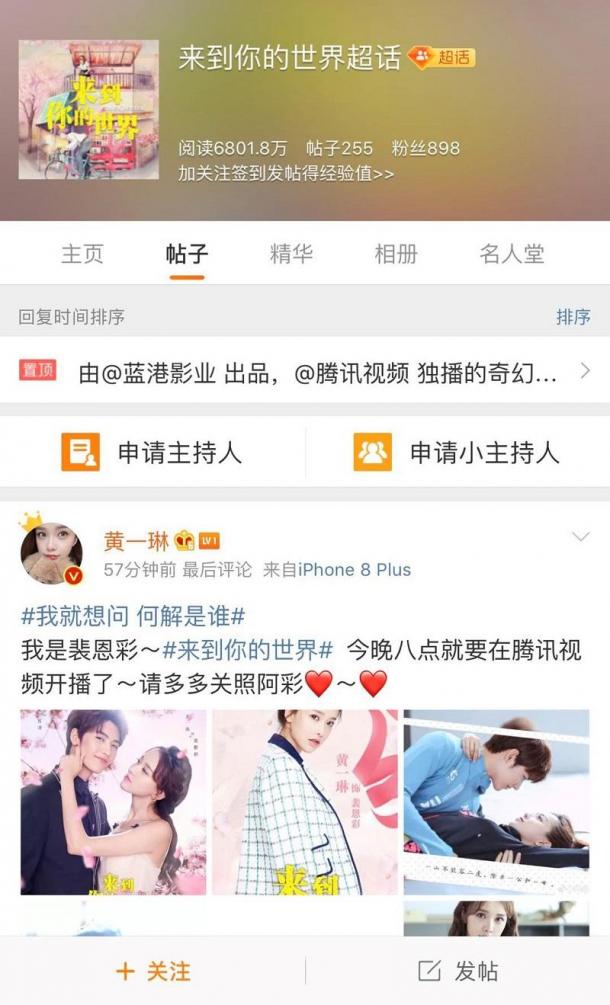Expand the post options arrow on 黄一琳's post
610x1005 pixels.
click(x=580, y=536)
